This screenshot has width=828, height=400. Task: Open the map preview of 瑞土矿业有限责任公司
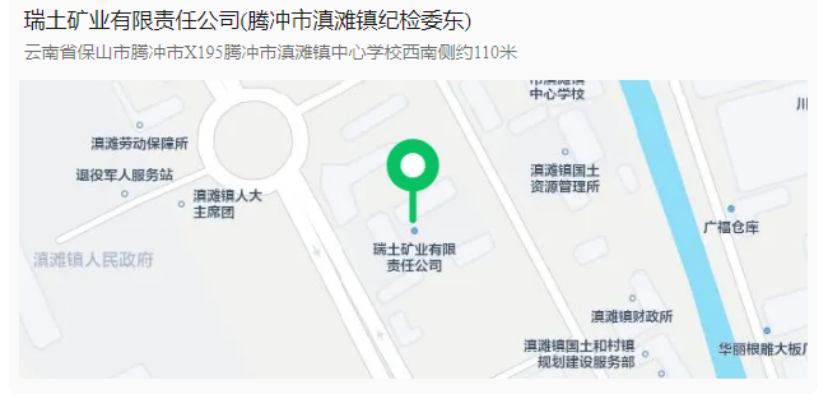point(412,228)
